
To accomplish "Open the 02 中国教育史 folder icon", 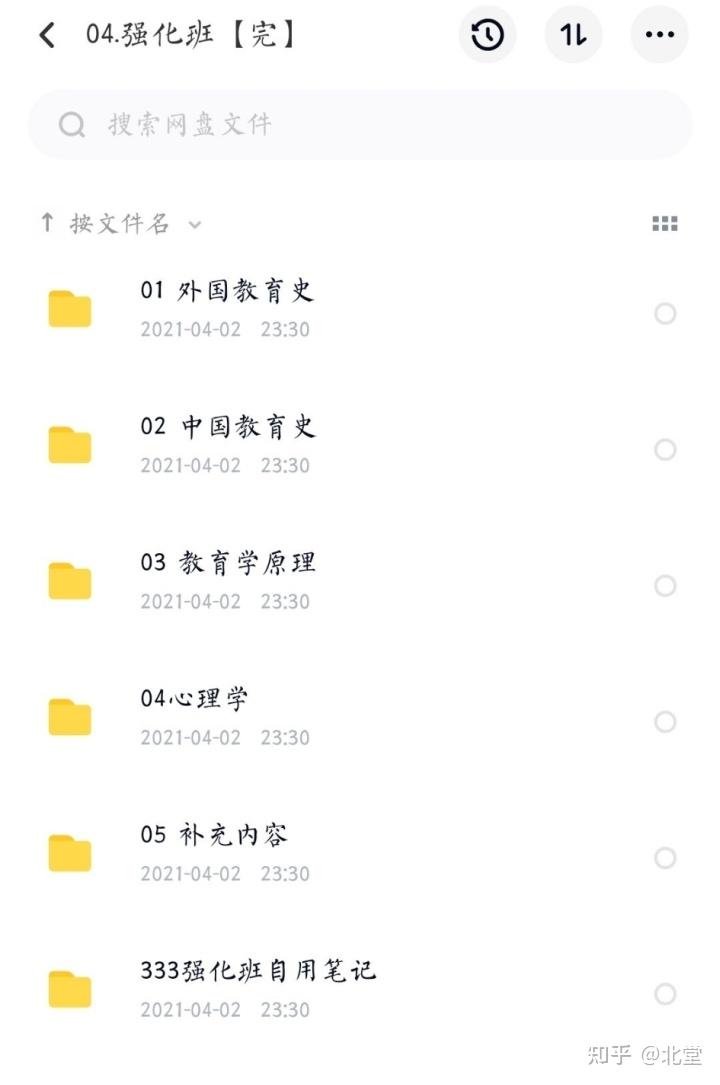I will pos(69,443).
